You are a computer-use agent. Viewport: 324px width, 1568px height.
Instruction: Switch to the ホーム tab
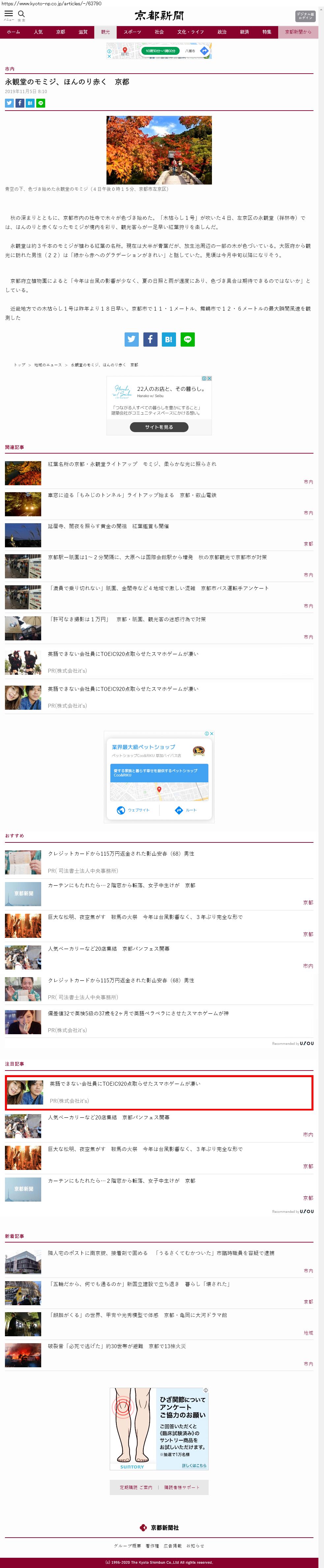coord(14,32)
